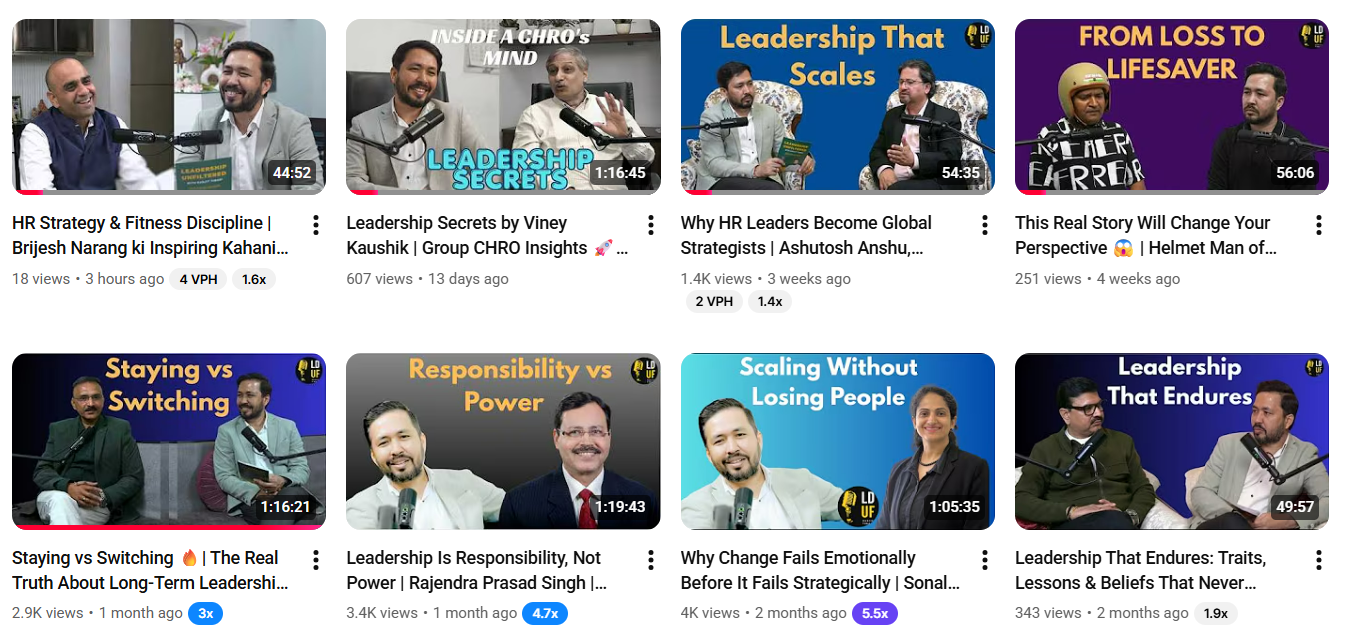1346x640 pixels.
Task: Open the options menu for Staying vs Switching
Action: 316,560
